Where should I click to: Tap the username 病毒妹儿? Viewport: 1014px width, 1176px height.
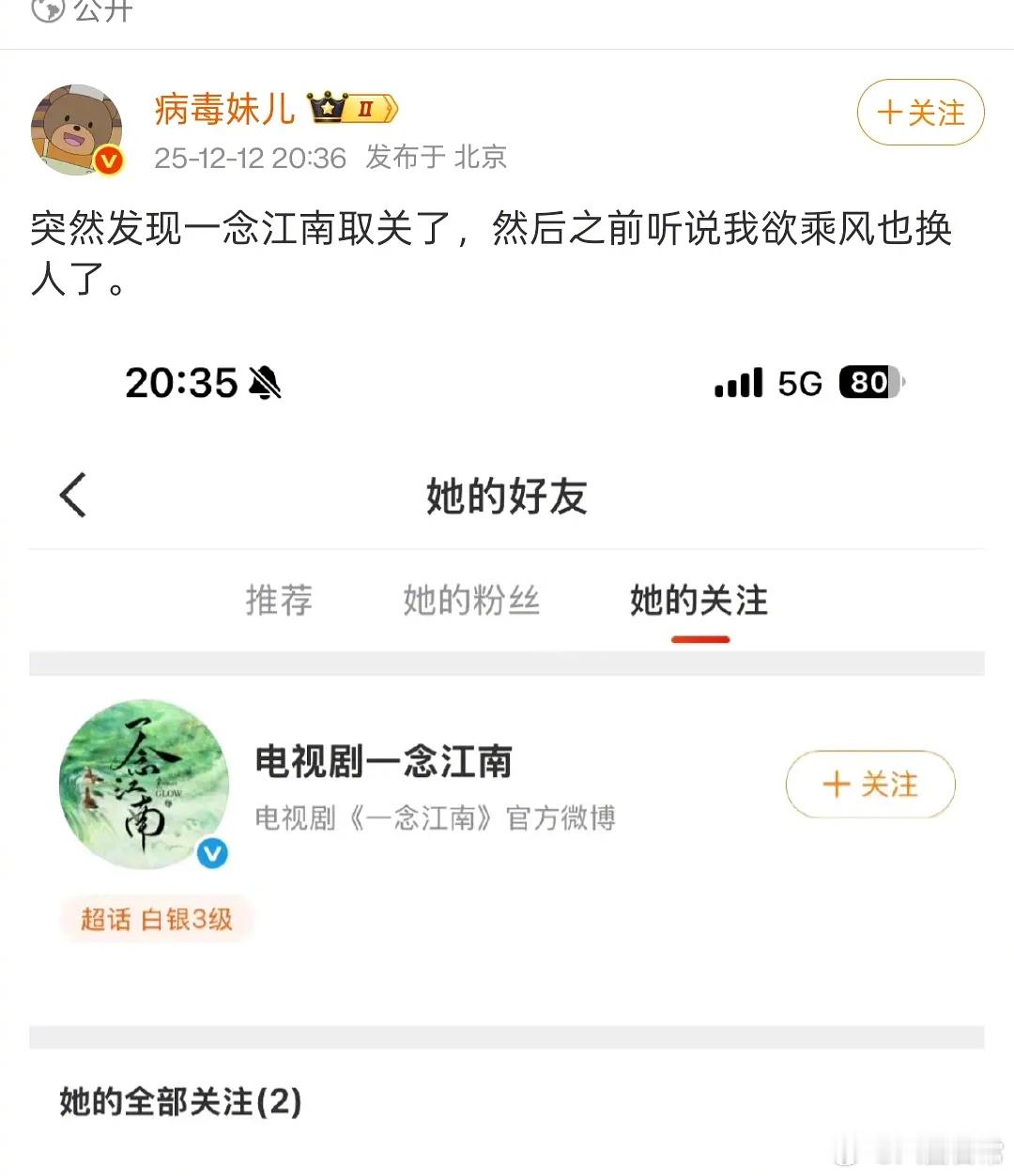click(x=224, y=109)
